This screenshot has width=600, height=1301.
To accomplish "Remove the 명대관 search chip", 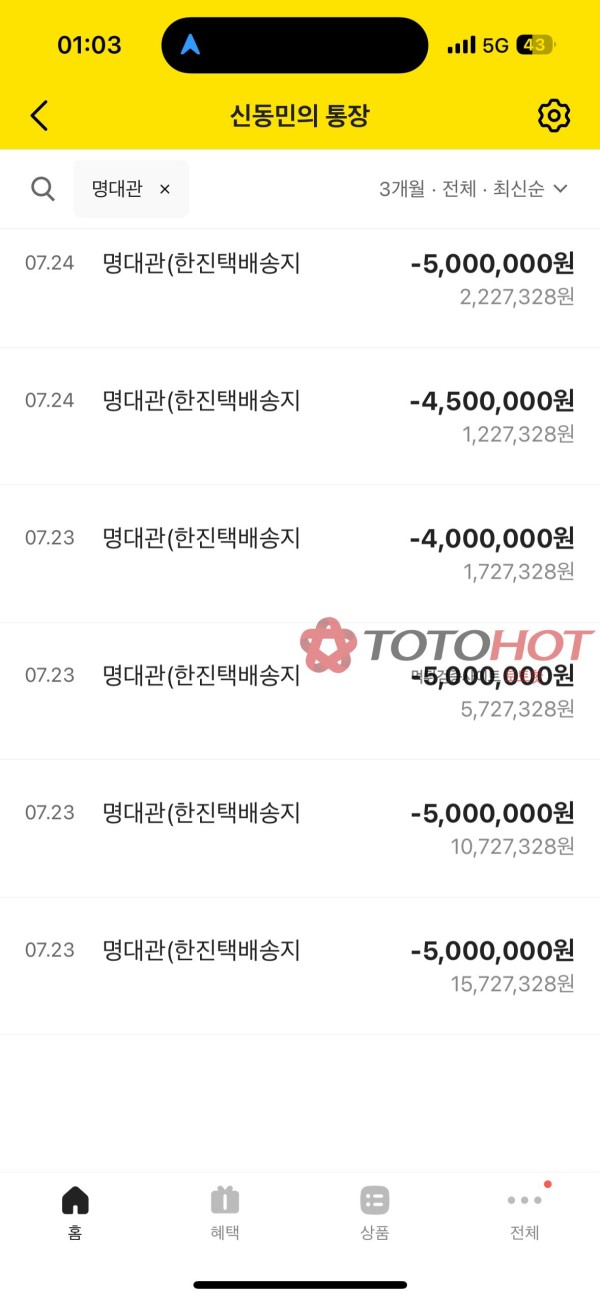I will coord(165,189).
